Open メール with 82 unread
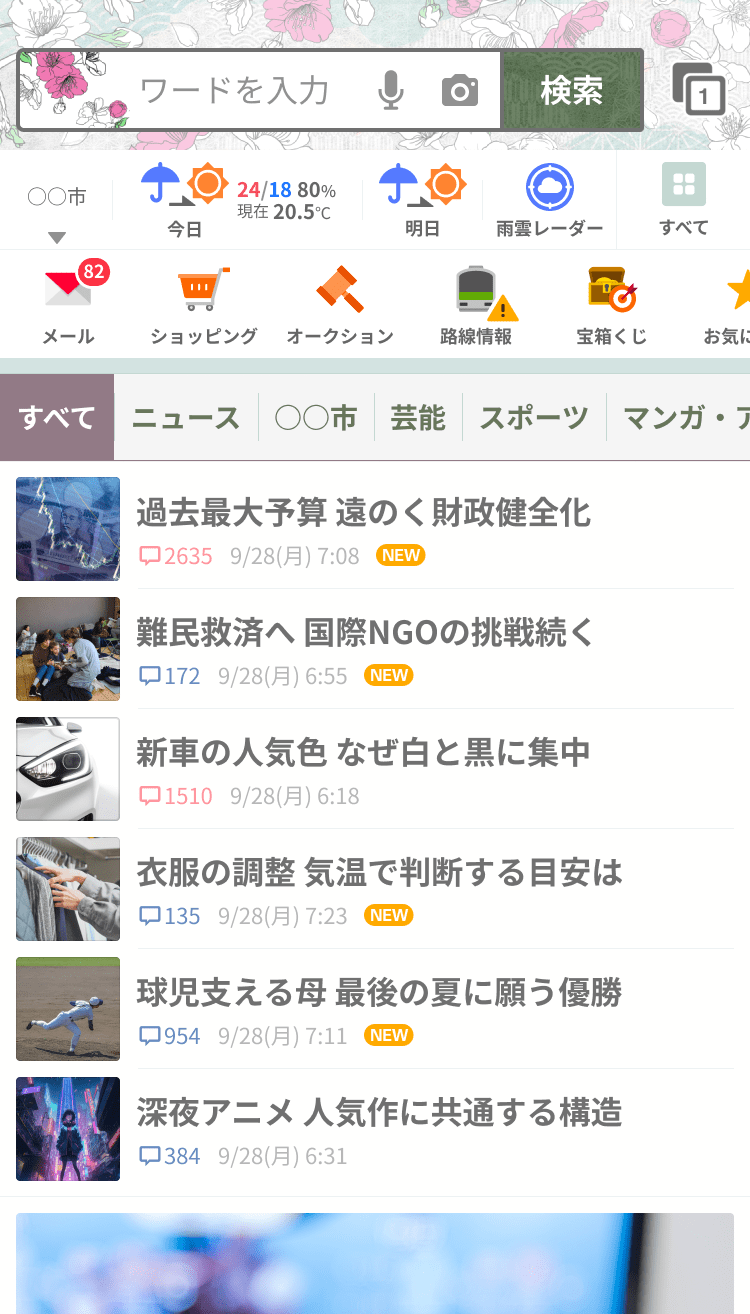 click(x=69, y=304)
